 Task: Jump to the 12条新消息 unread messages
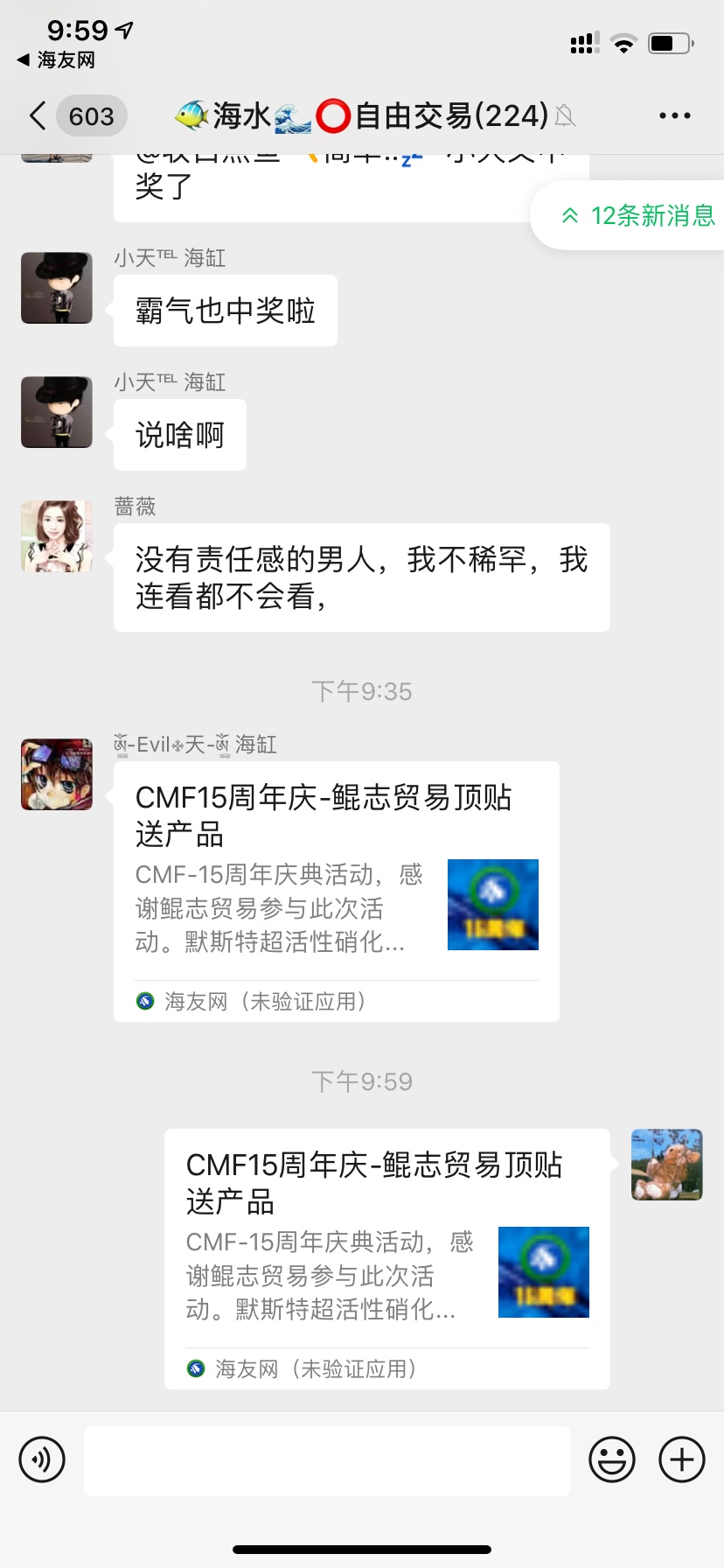[637, 215]
